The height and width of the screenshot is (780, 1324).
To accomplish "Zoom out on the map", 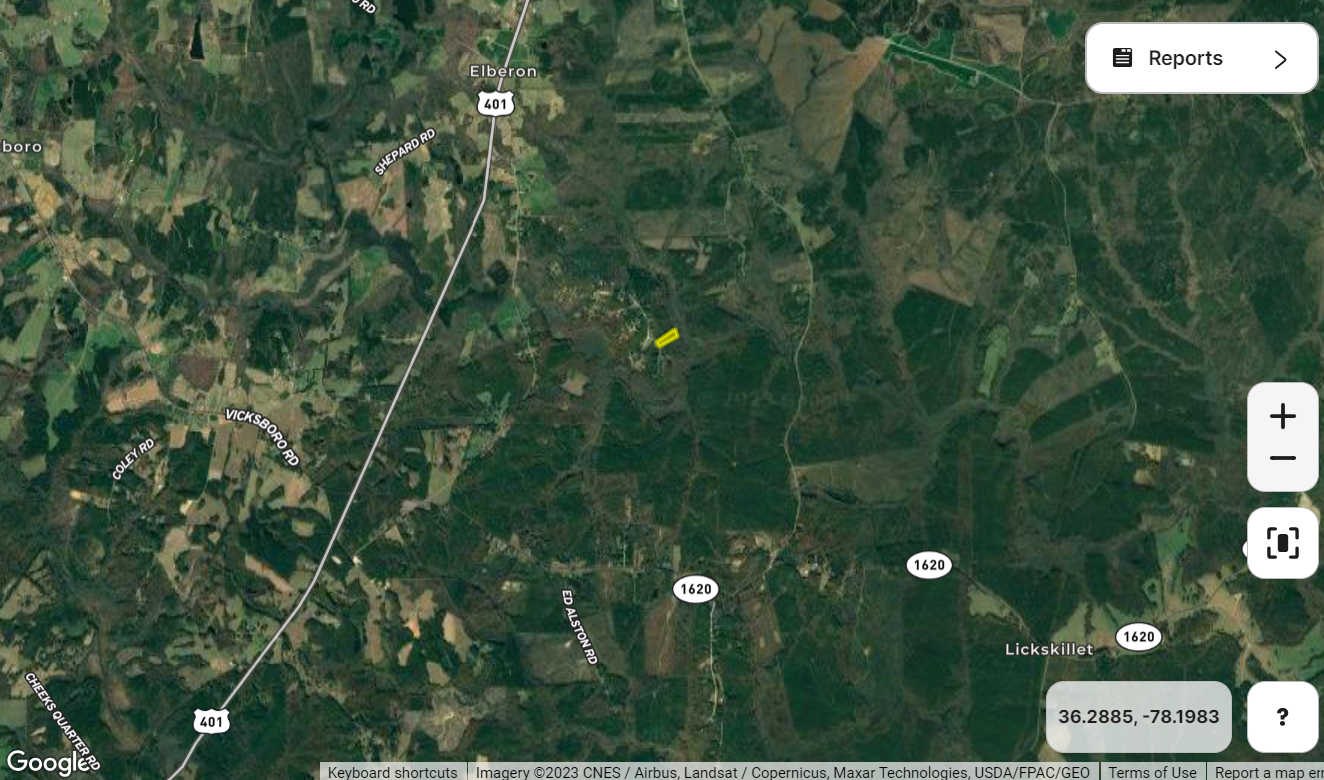I will 1282,459.
